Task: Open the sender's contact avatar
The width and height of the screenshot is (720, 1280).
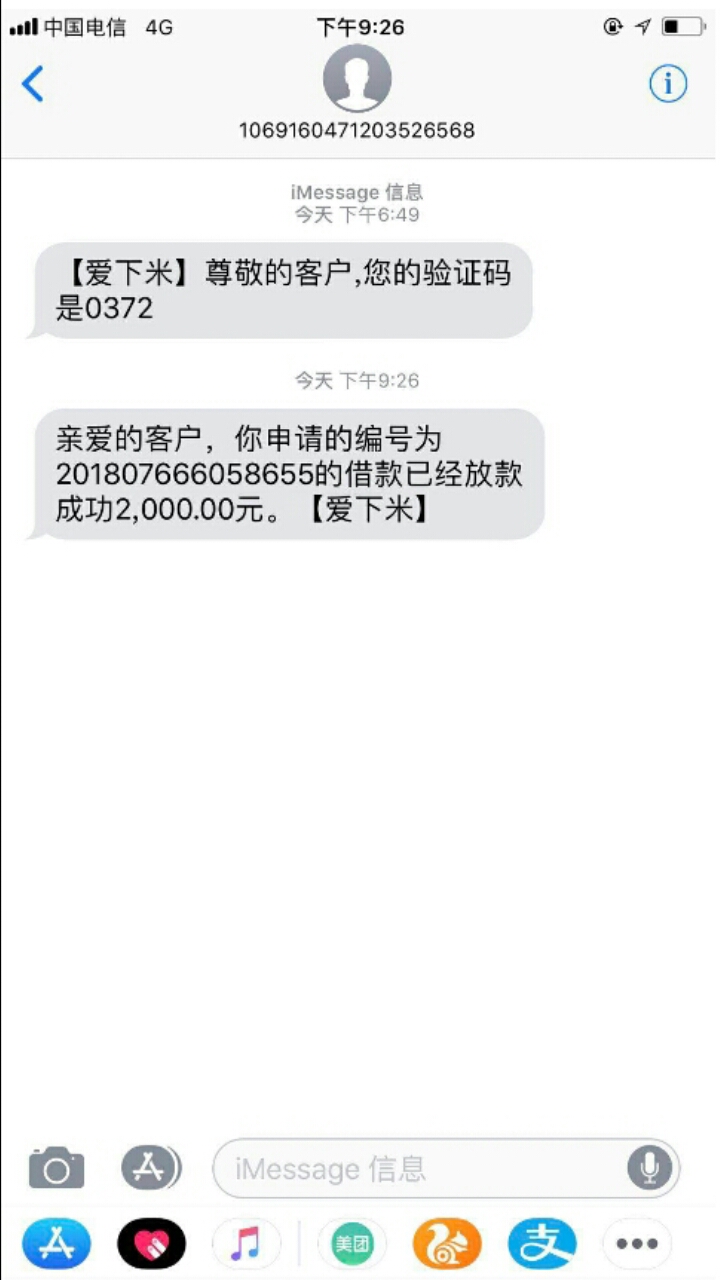Action: tap(357, 78)
